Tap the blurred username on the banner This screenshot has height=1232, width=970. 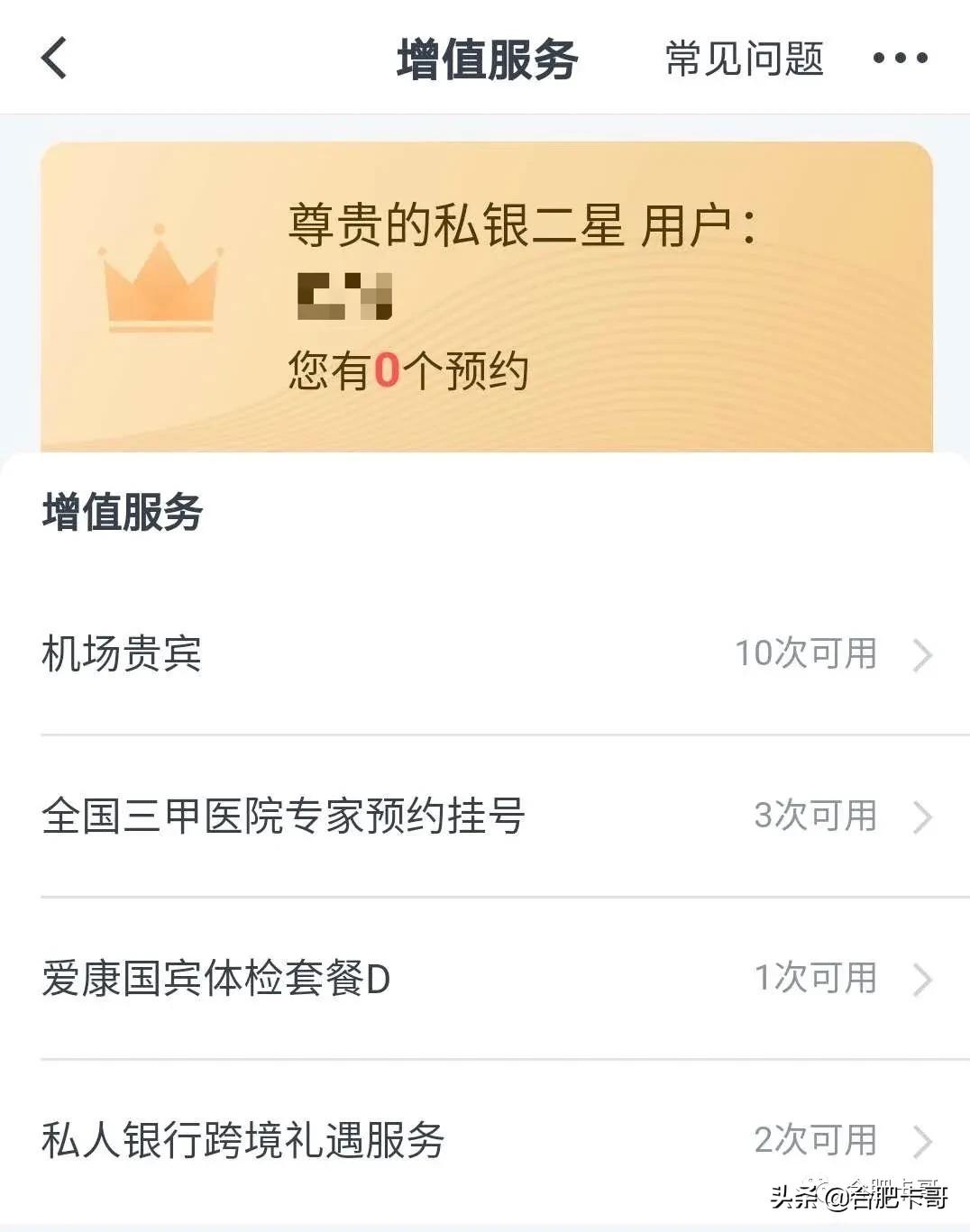[347, 297]
